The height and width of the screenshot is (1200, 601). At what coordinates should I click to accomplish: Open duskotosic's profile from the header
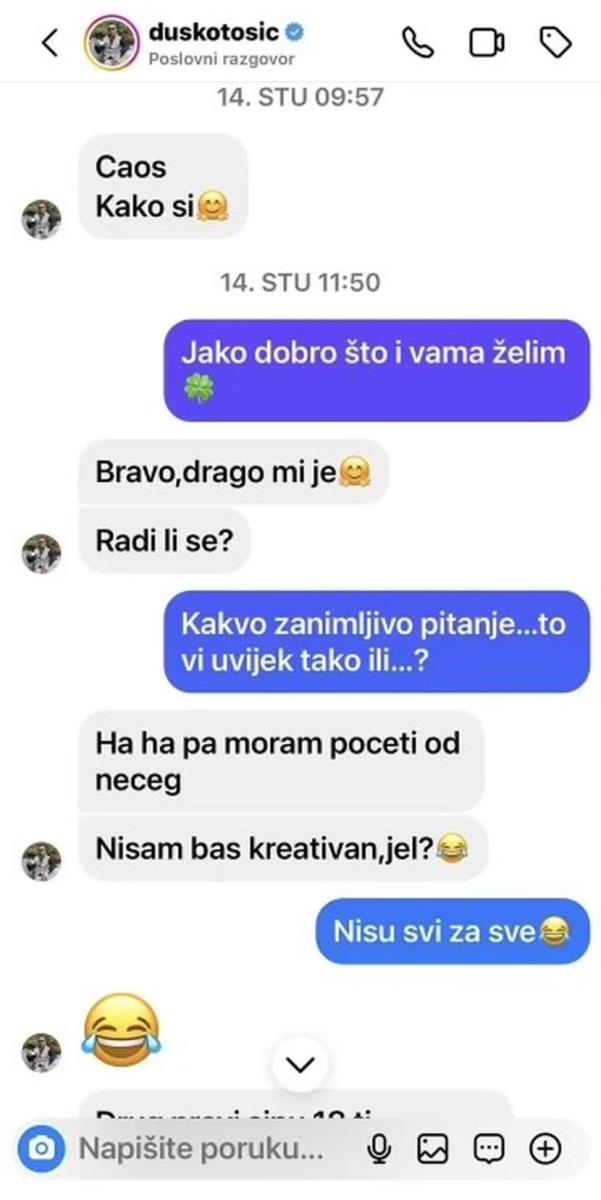point(226,35)
